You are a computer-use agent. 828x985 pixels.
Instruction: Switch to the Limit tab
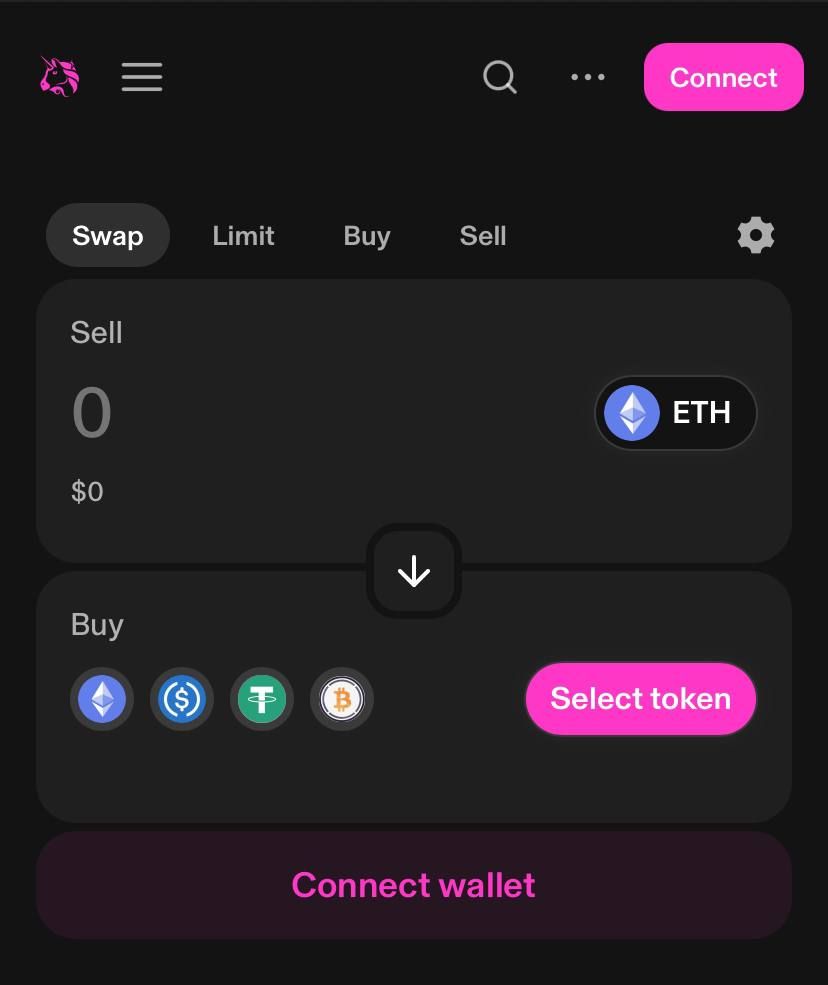[243, 236]
